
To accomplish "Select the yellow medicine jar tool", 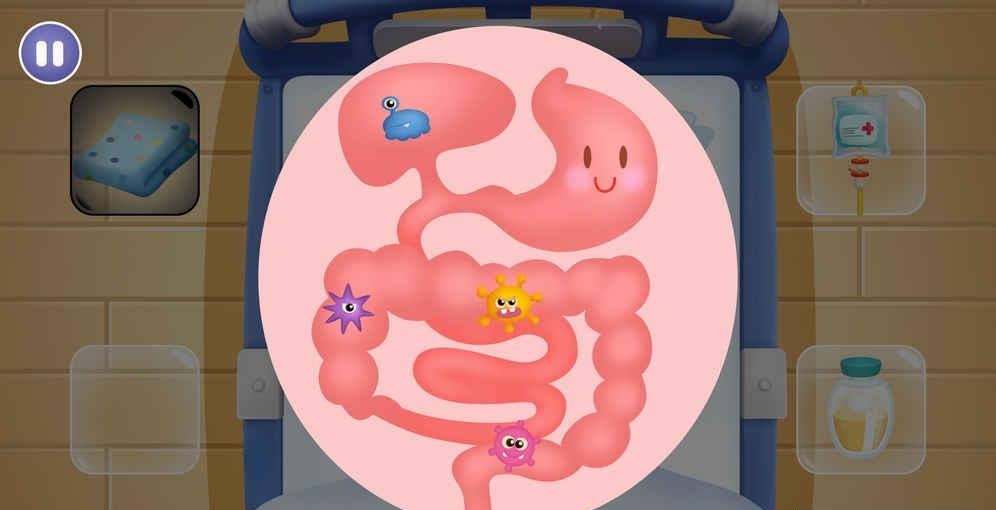I will [x=860, y=409].
